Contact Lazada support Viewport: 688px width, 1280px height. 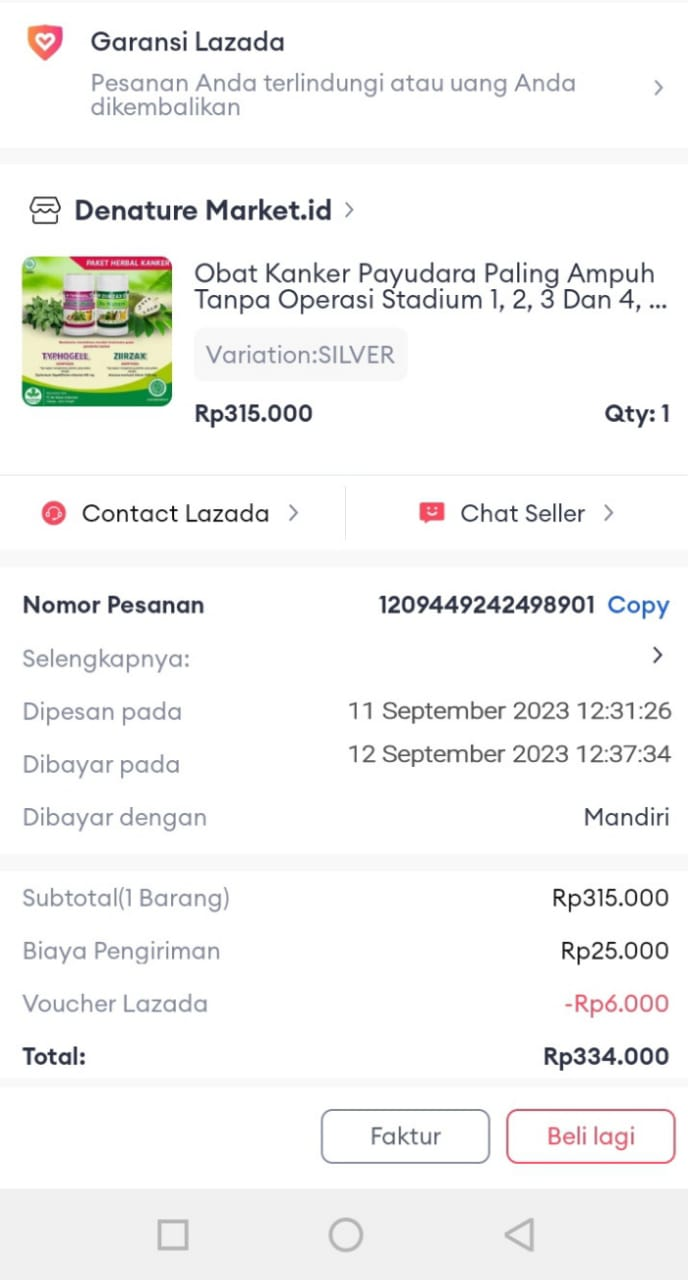point(172,514)
